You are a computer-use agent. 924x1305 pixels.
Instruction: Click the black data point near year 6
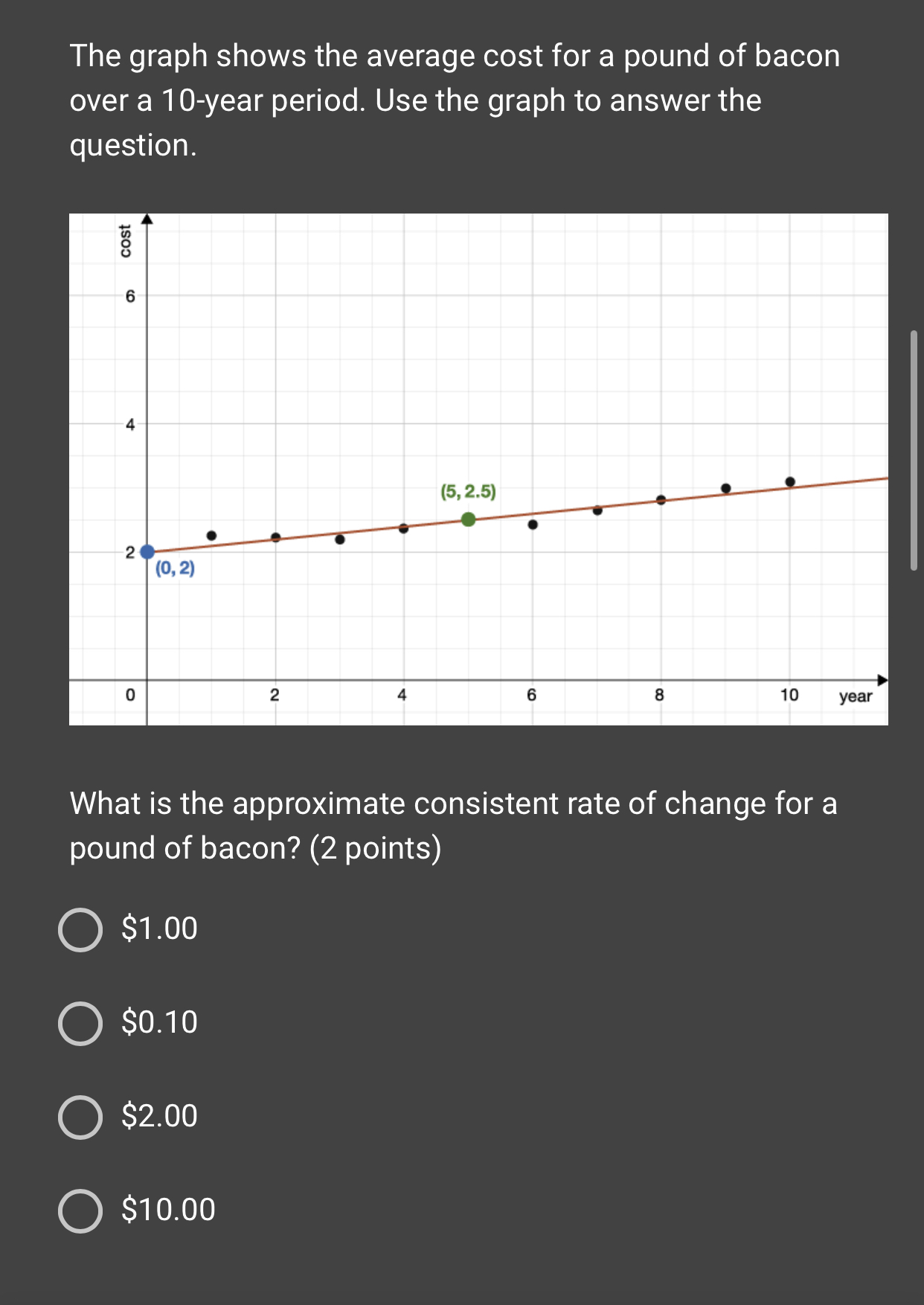click(x=533, y=525)
